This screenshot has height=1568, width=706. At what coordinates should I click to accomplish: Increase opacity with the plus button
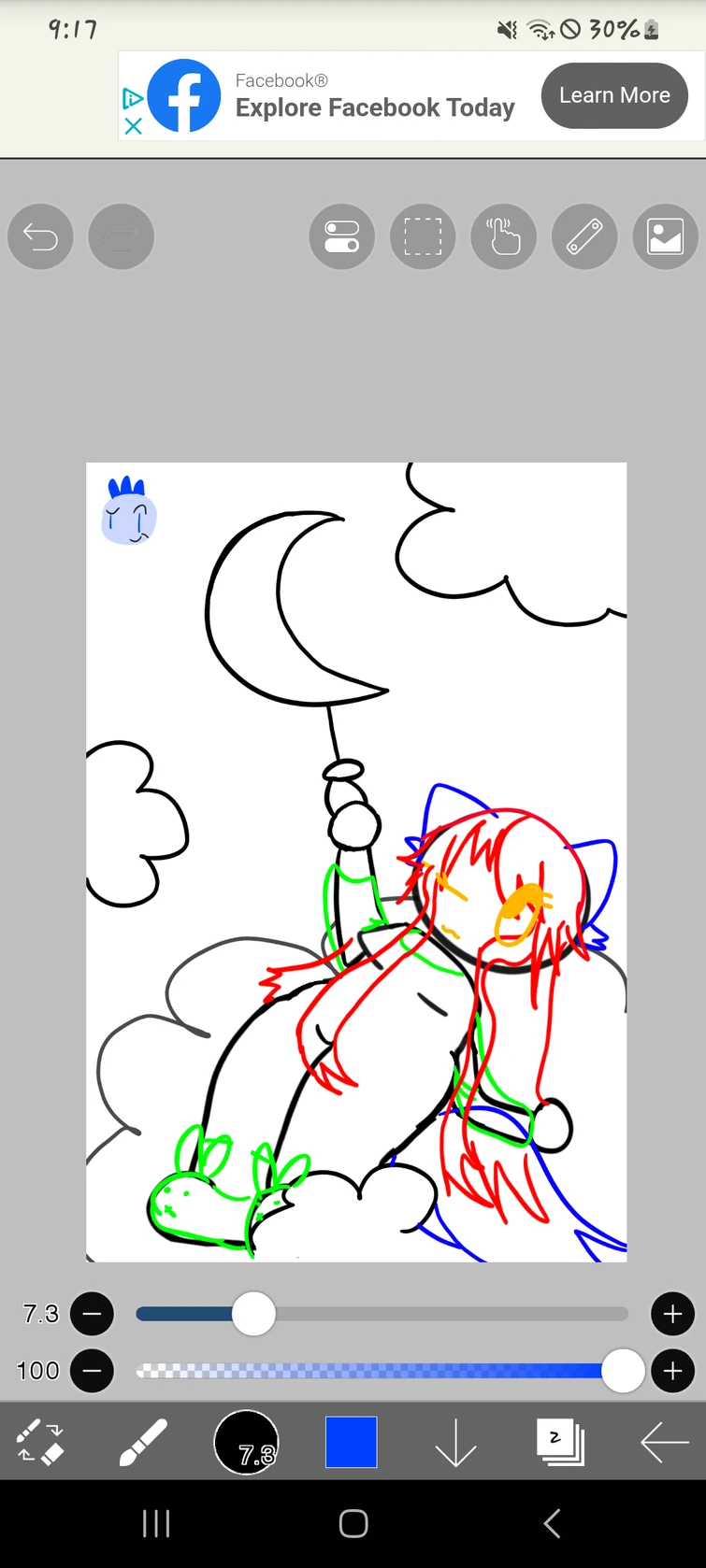pyautogui.click(x=672, y=1370)
